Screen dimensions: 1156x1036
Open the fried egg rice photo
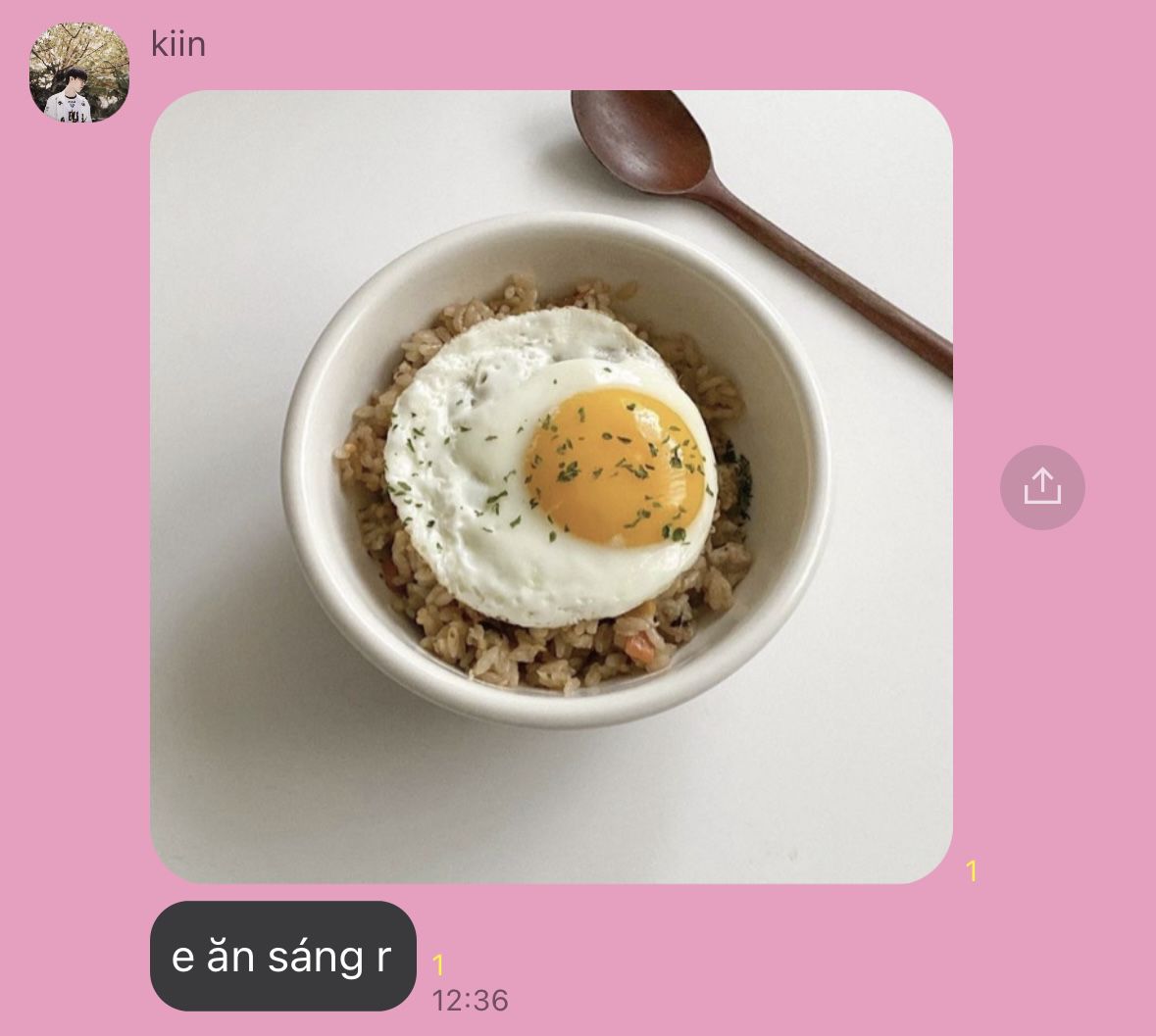551,486
